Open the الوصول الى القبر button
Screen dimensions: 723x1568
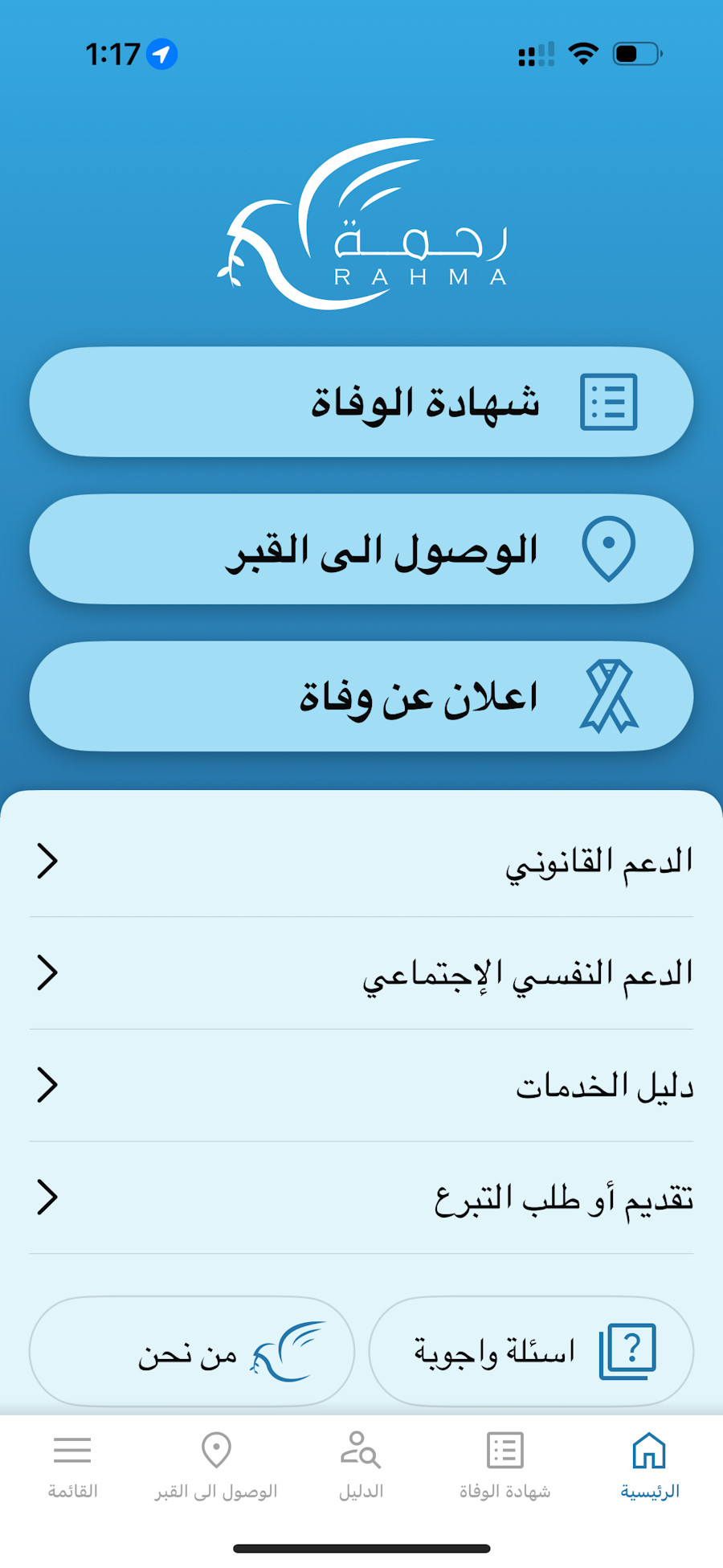(x=361, y=549)
